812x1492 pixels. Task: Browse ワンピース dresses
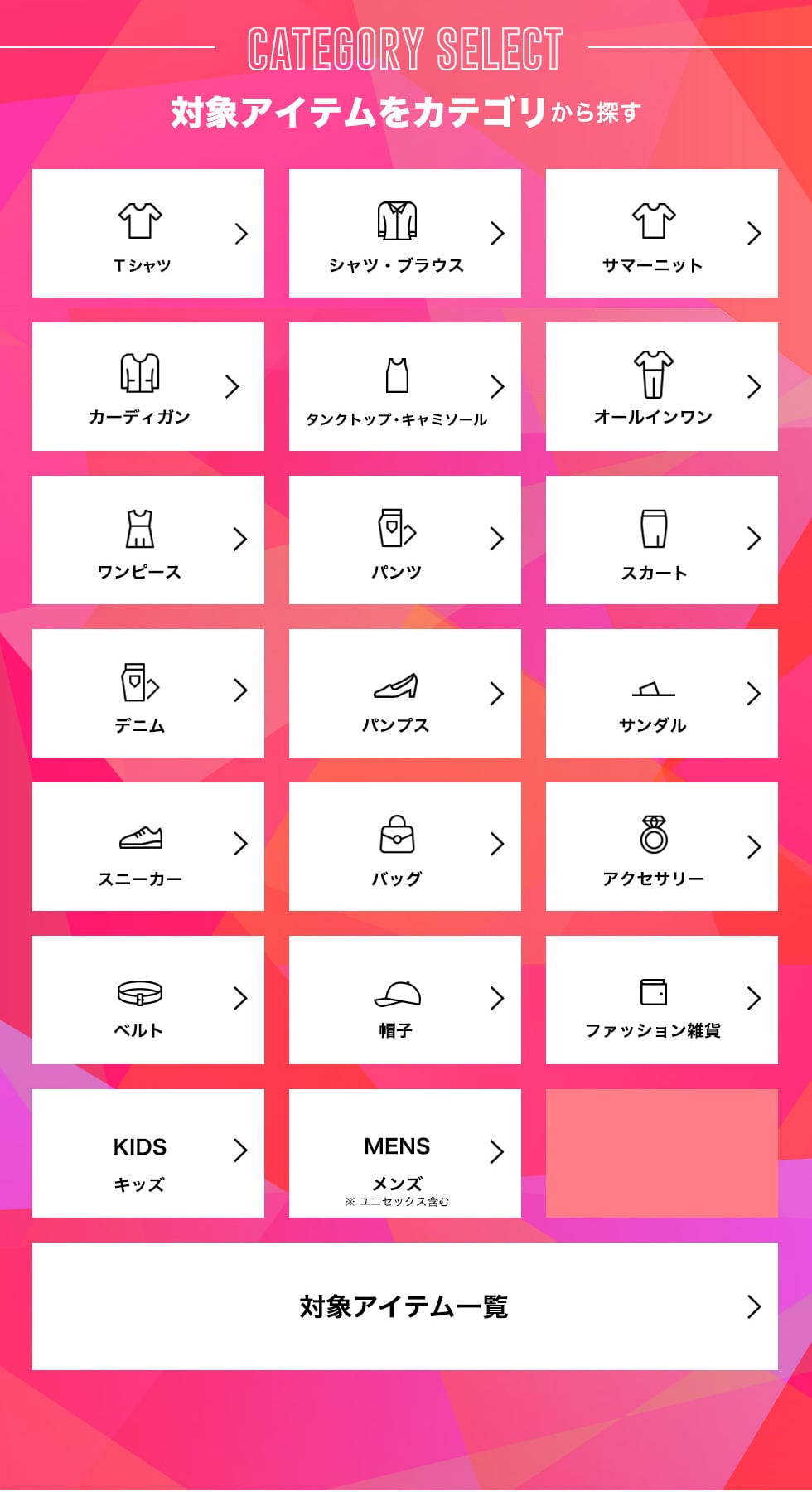[x=147, y=540]
